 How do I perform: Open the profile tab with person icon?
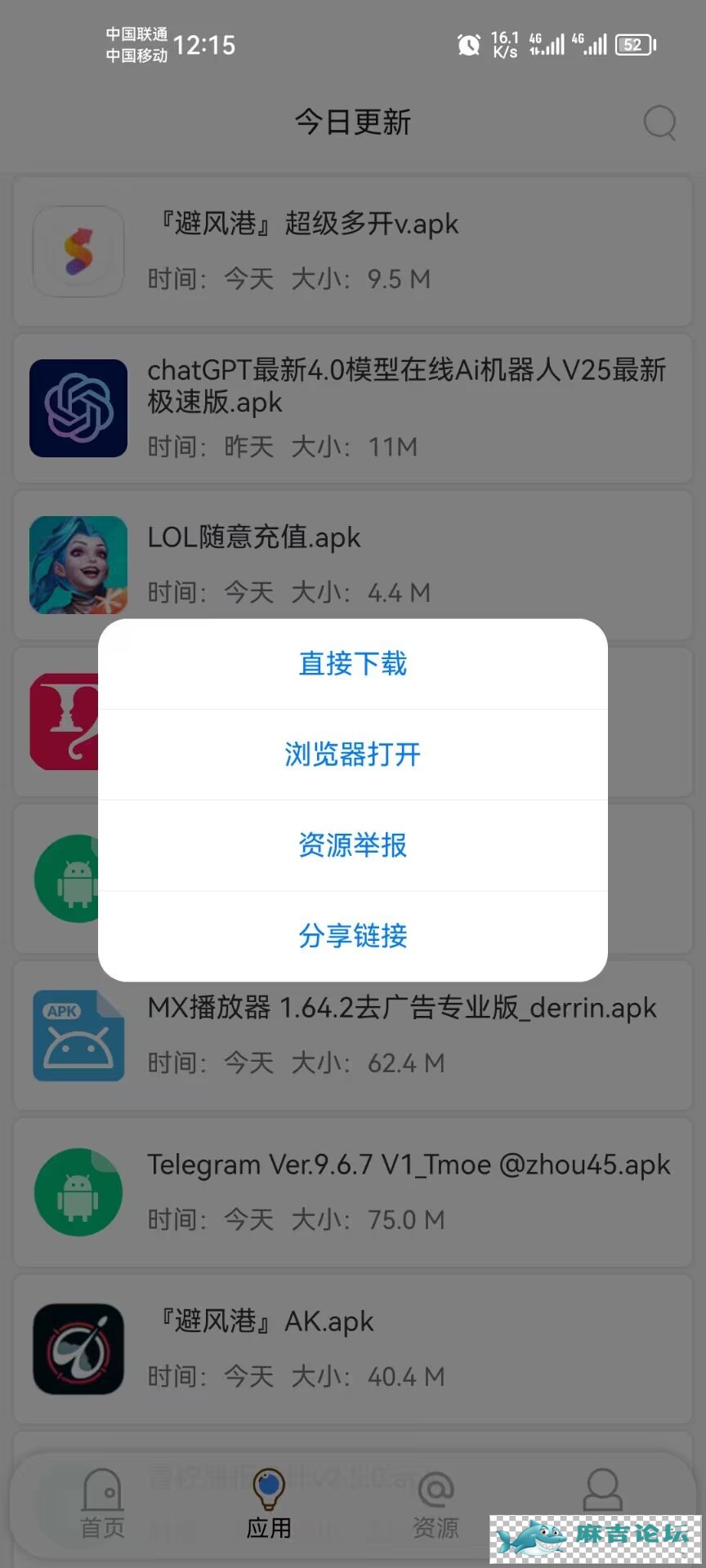602,1491
